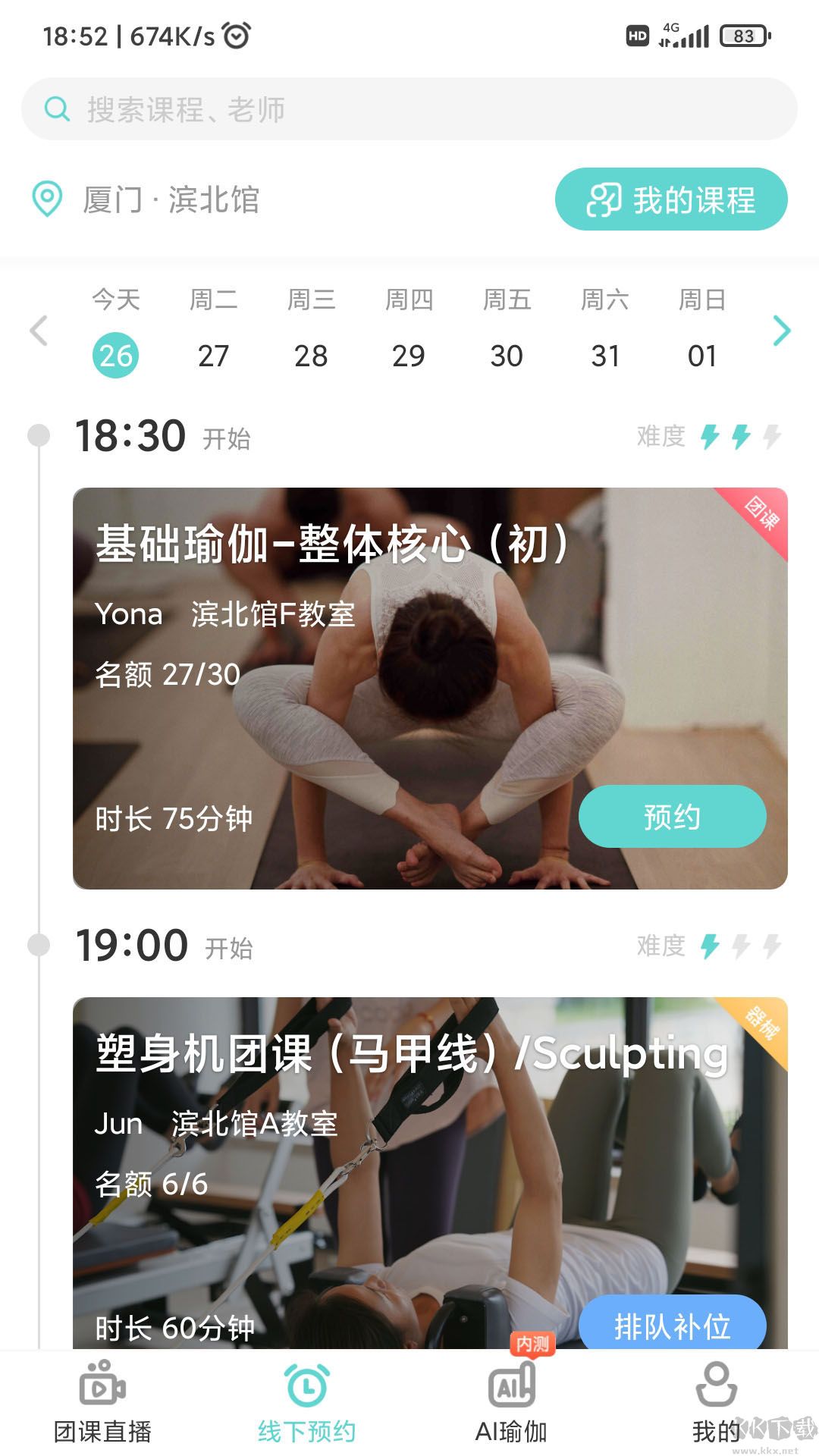The height and width of the screenshot is (1456, 819).
Task: Open location selector for 厦门·滨北馆
Action: coord(171,199)
